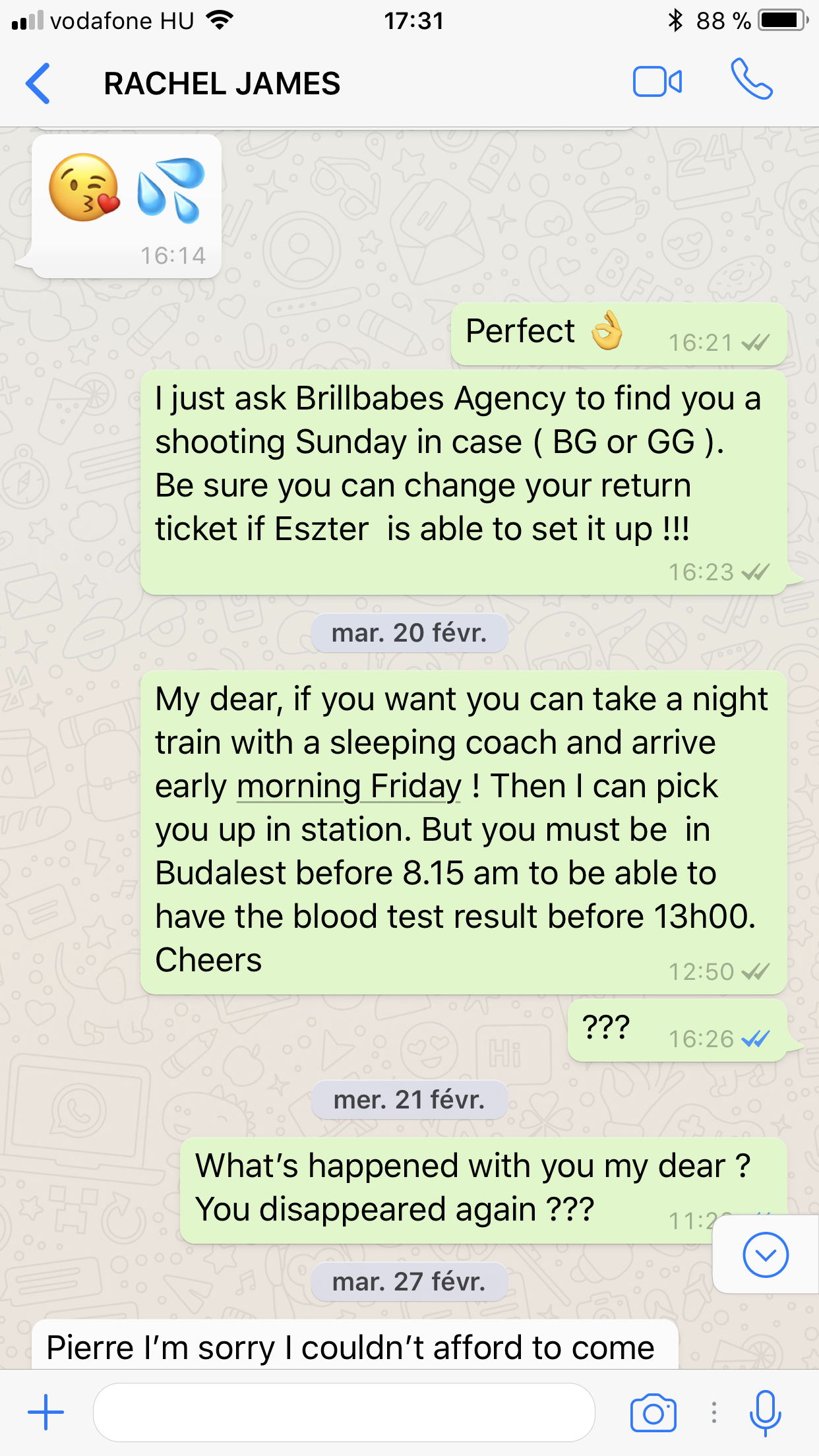819x1456 pixels.
Task: Jump to the latest messages
Action: (765, 1254)
